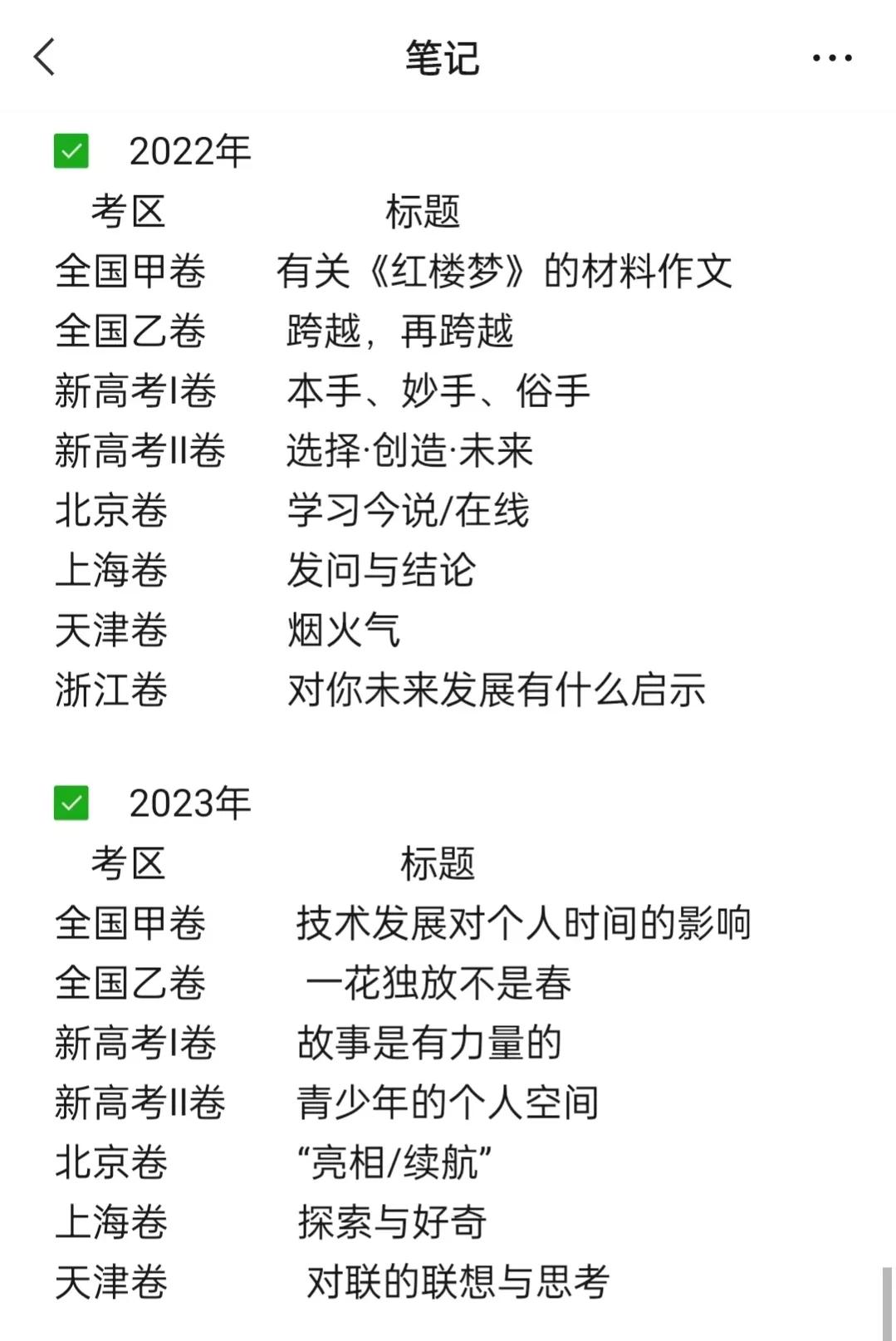Click the 2023年 heading text
Viewport: 896px width, 1341px height.
(x=189, y=803)
